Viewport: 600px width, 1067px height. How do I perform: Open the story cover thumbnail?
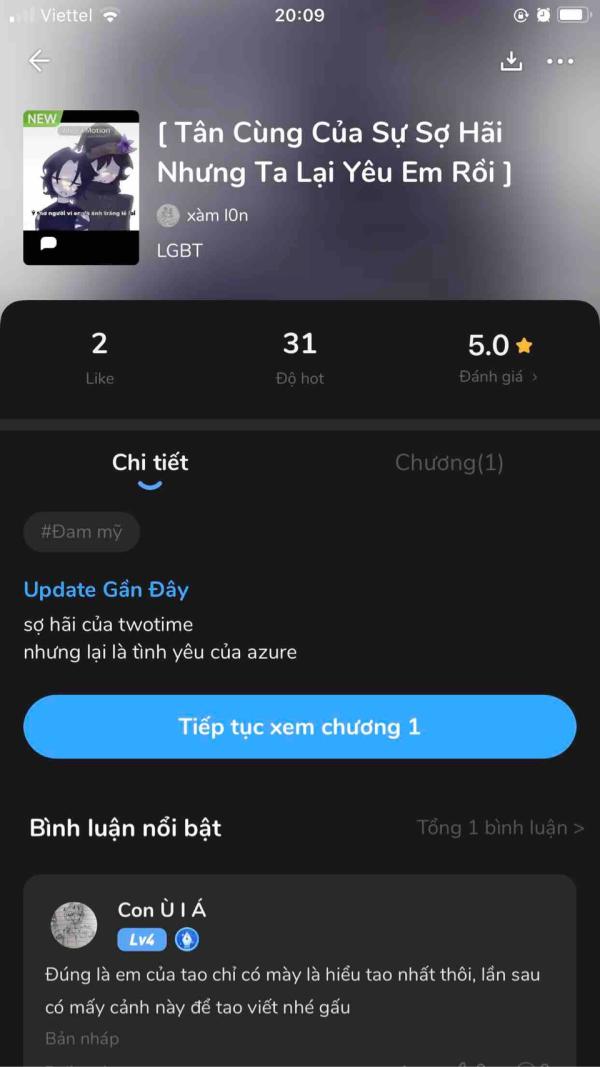[81, 187]
